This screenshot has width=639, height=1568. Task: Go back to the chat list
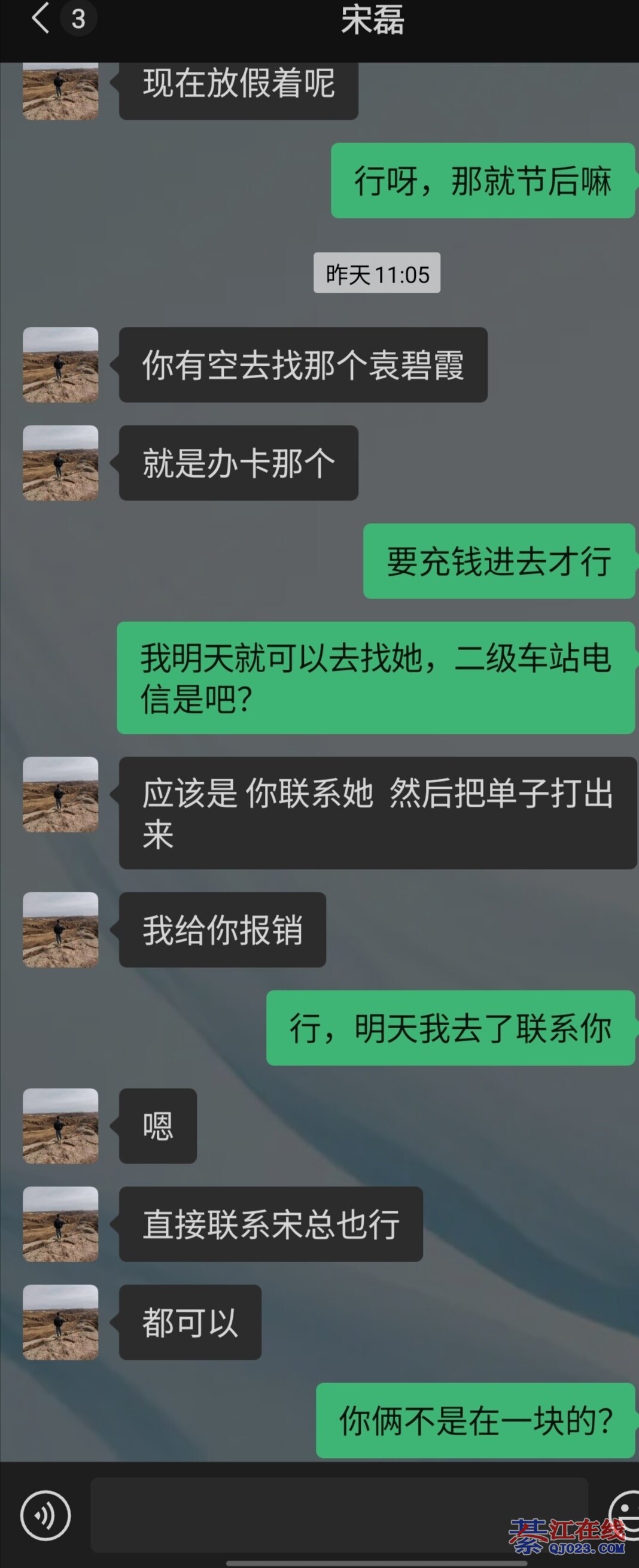pyautogui.click(x=40, y=19)
